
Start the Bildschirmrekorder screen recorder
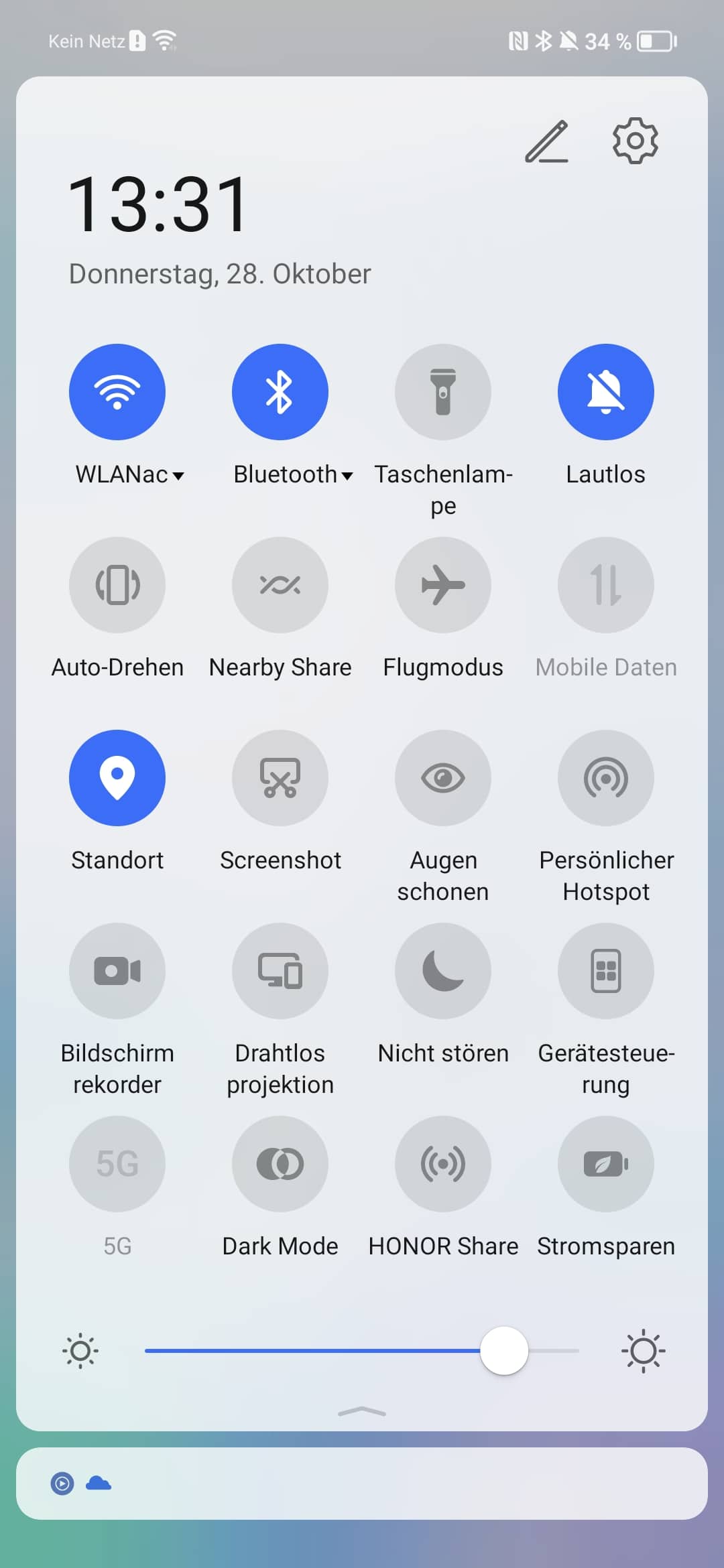point(117,971)
